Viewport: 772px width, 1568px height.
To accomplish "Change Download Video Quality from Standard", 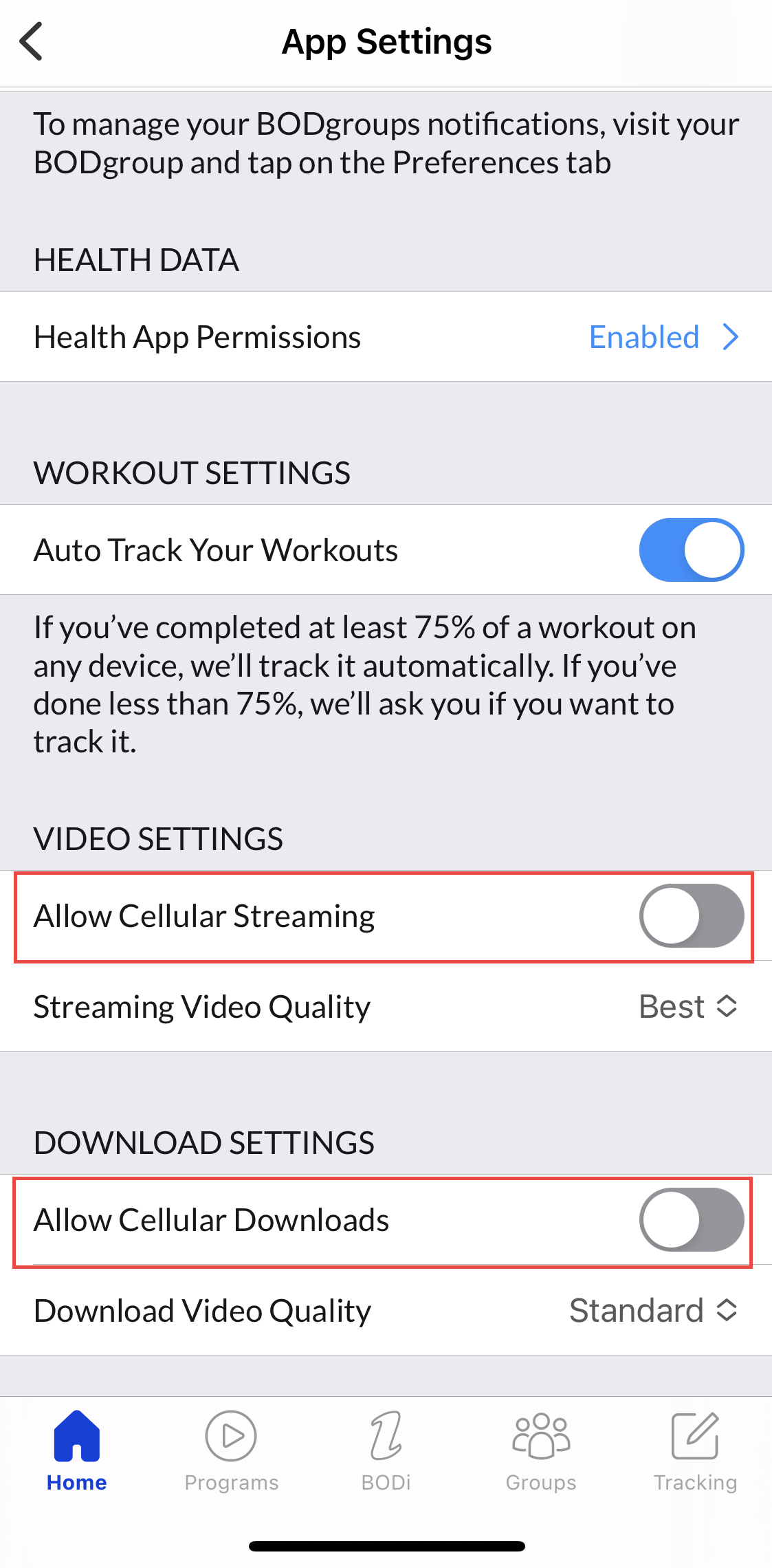I will (x=654, y=1310).
